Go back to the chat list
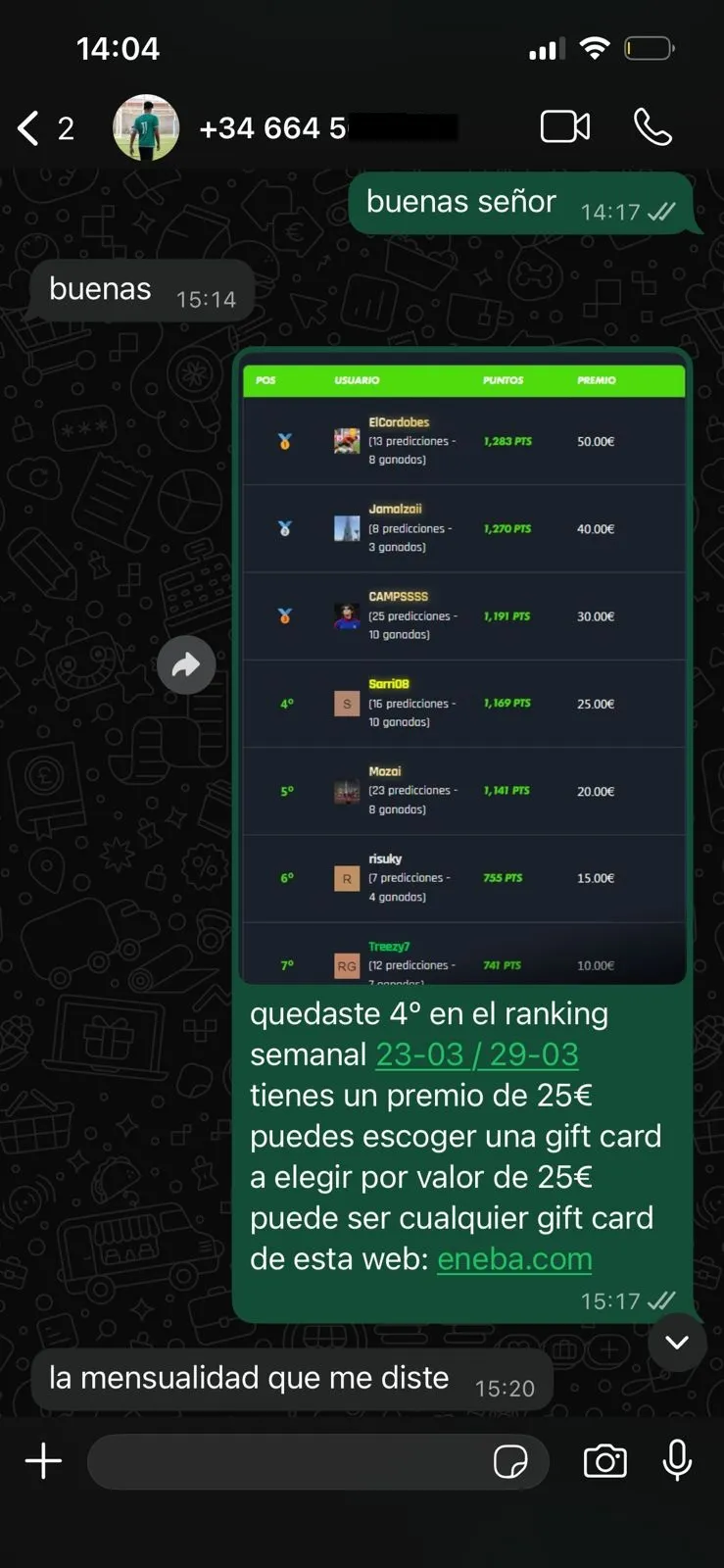Screen dimensions: 724x1568 tap(31, 127)
